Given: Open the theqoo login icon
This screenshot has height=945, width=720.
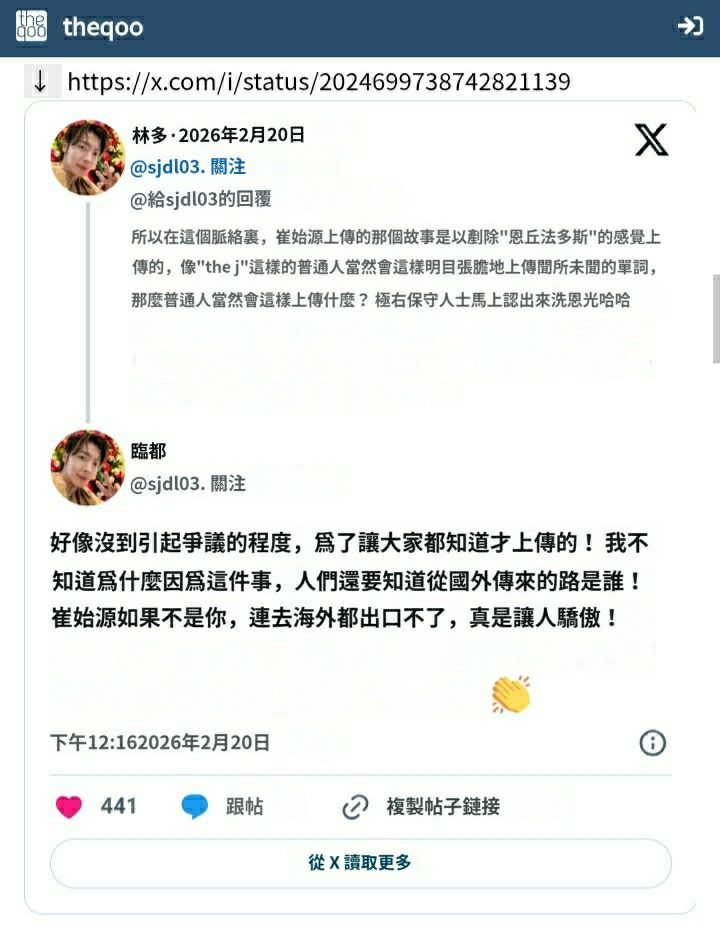Looking at the screenshot, I should pos(690,26).
